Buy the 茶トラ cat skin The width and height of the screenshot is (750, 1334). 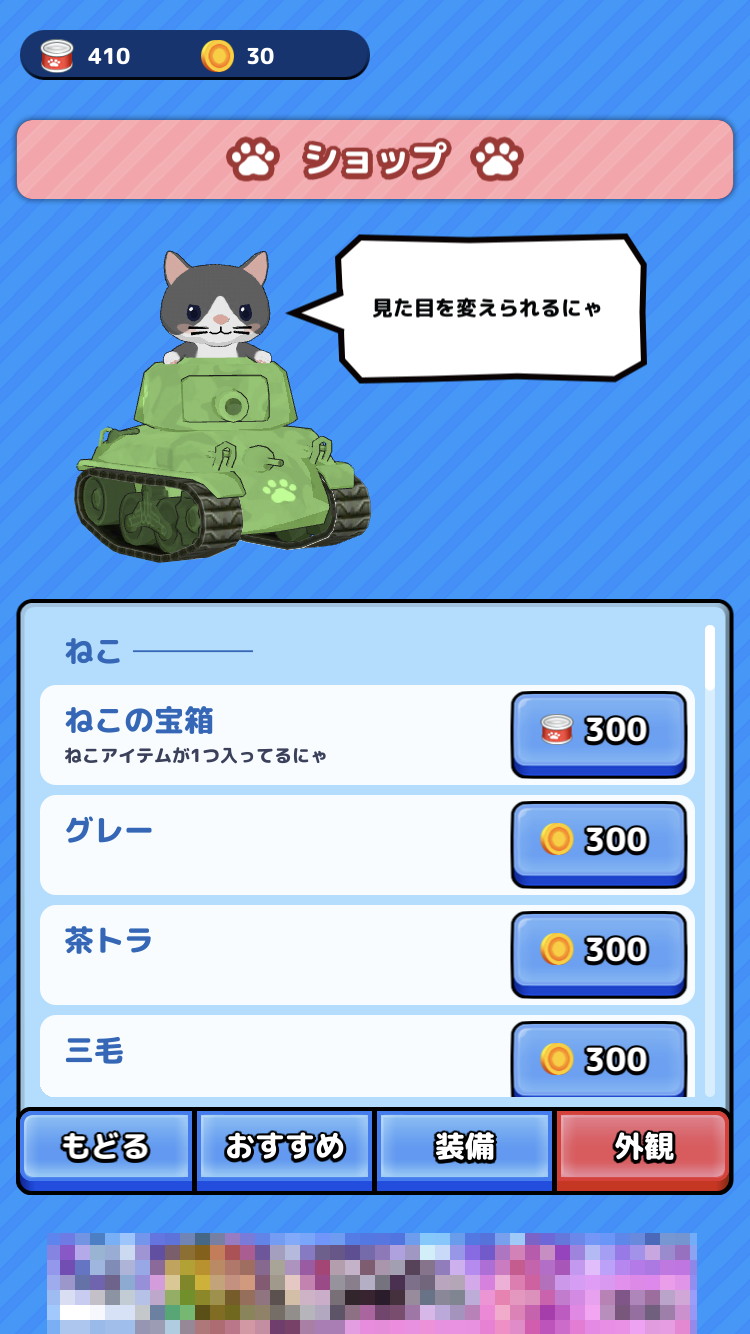coord(598,951)
